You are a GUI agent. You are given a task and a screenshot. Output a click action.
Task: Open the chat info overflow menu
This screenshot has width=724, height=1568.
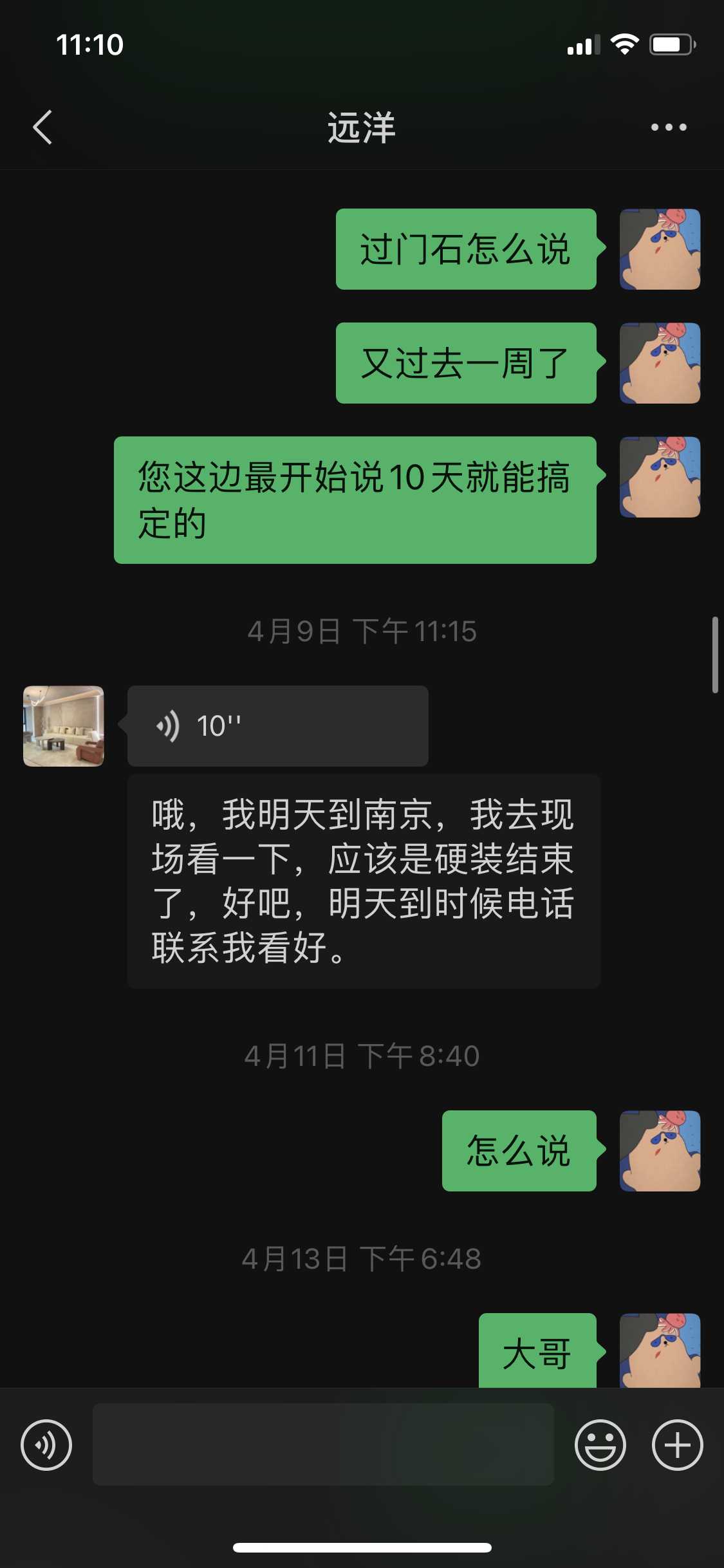(668, 127)
